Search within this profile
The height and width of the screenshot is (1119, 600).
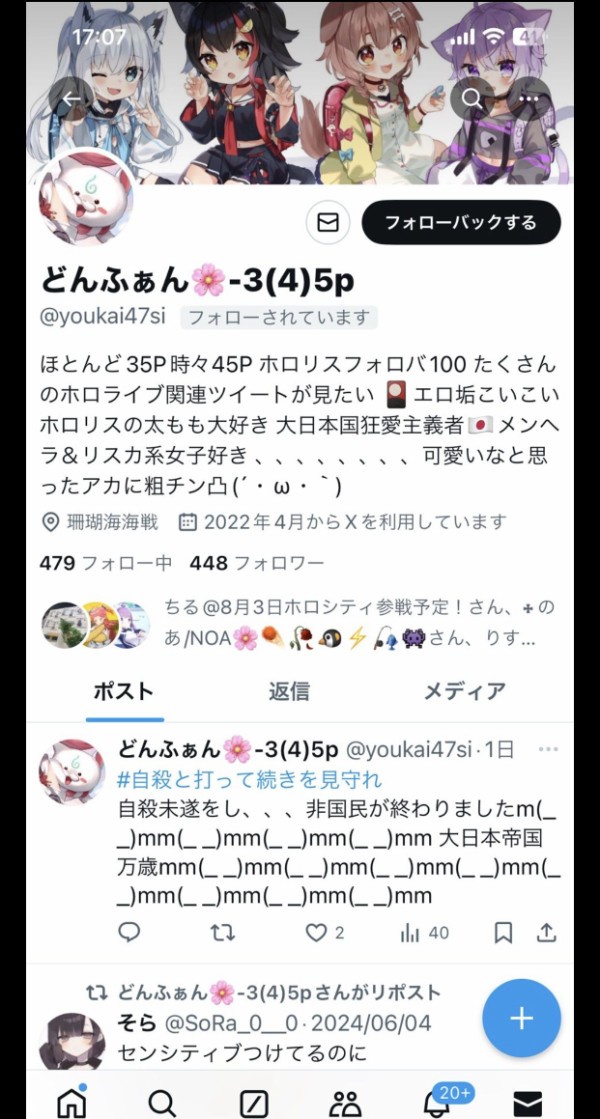pyautogui.click(x=472, y=99)
